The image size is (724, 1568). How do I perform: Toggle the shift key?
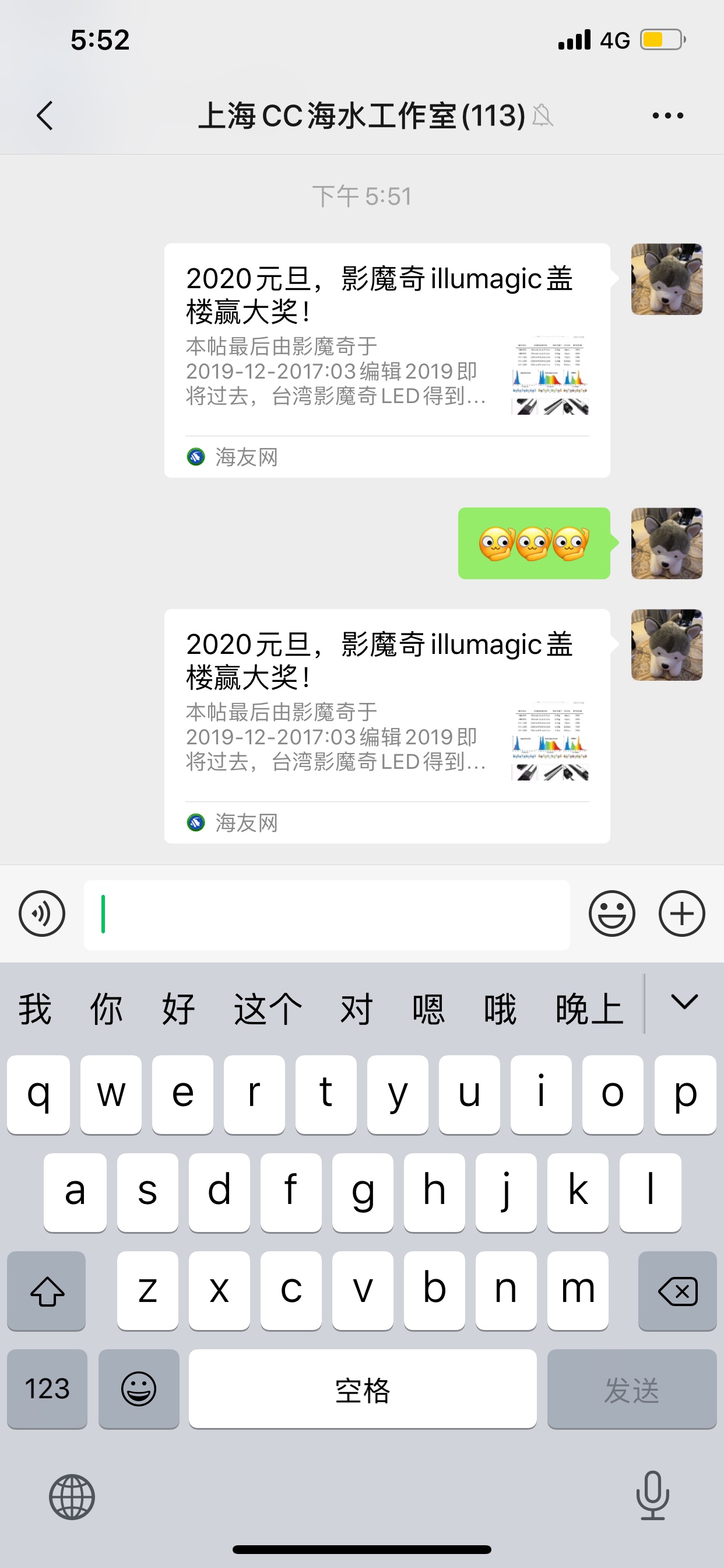coord(47,1291)
